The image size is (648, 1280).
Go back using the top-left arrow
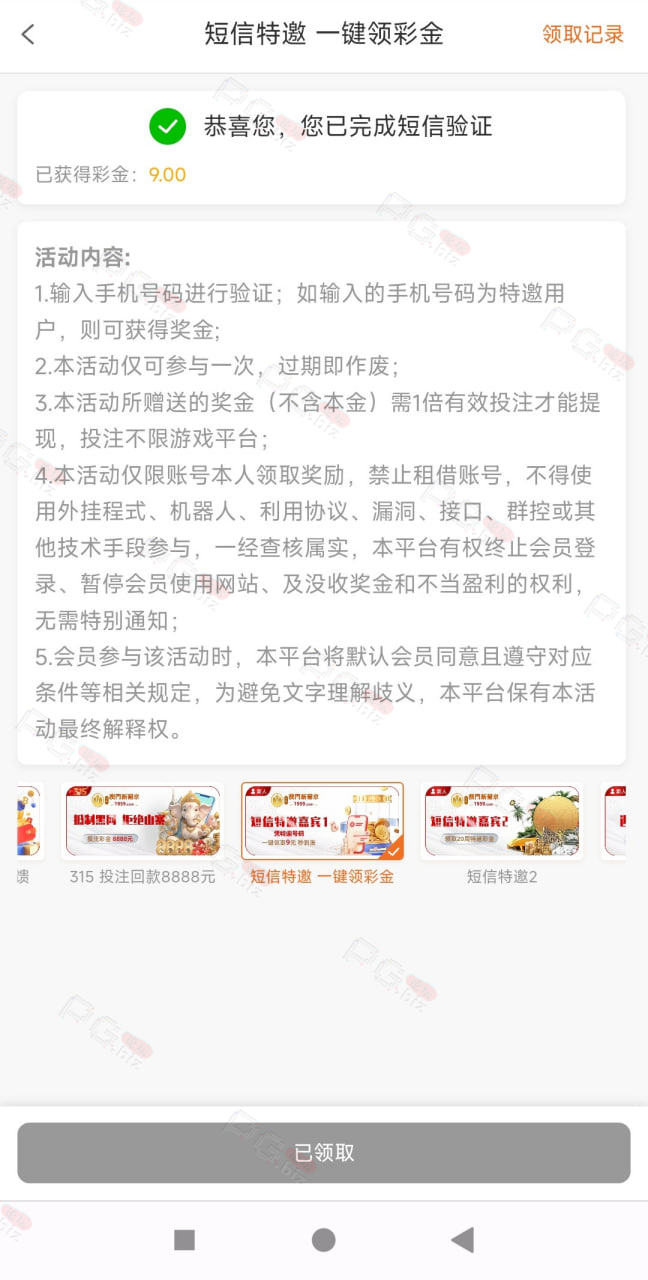point(28,34)
